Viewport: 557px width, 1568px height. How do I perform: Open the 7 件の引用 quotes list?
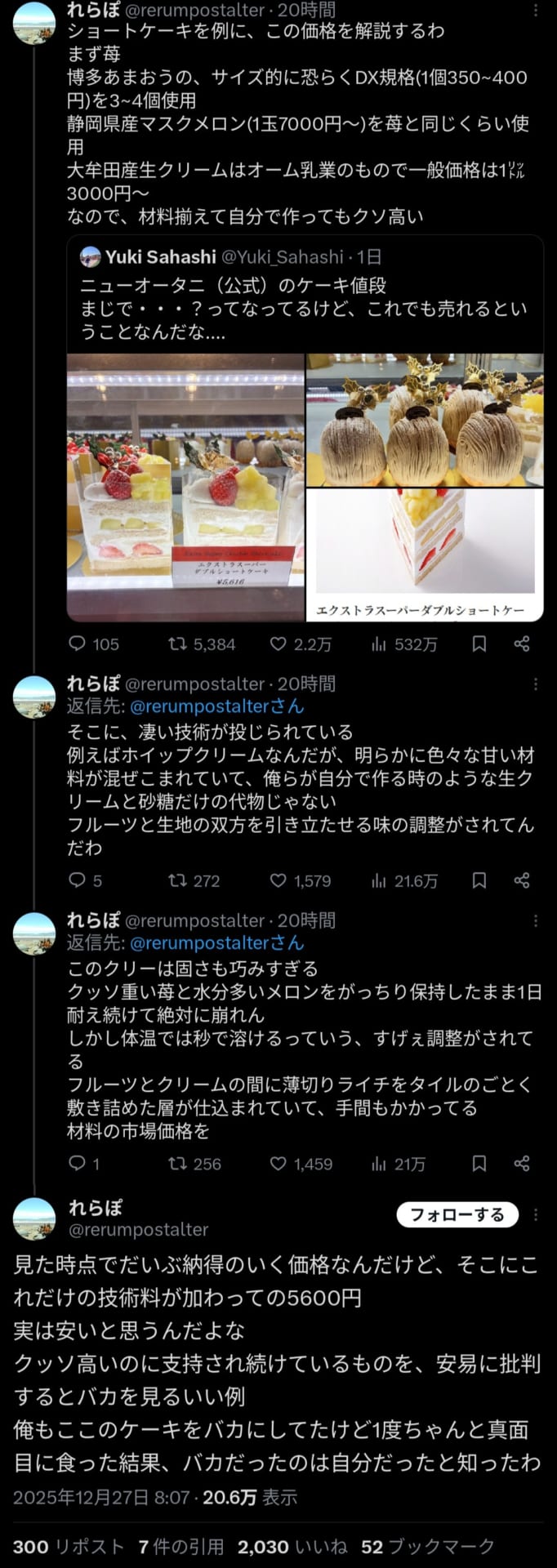(x=180, y=1547)
